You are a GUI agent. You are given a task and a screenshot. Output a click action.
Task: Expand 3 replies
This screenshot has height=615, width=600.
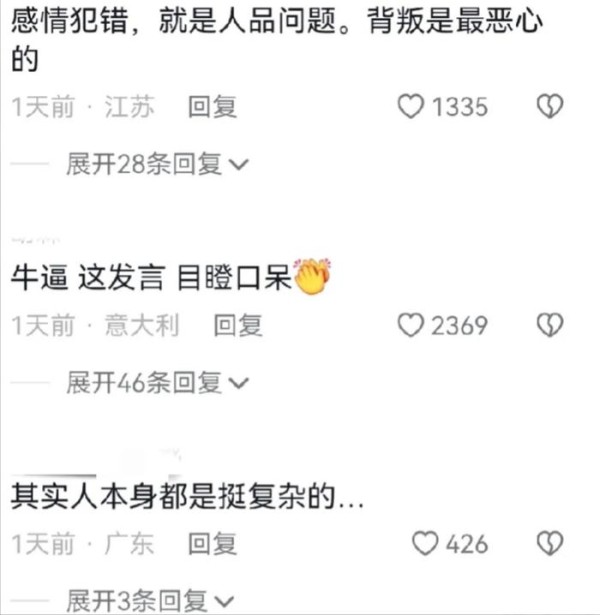click(148, 600)
